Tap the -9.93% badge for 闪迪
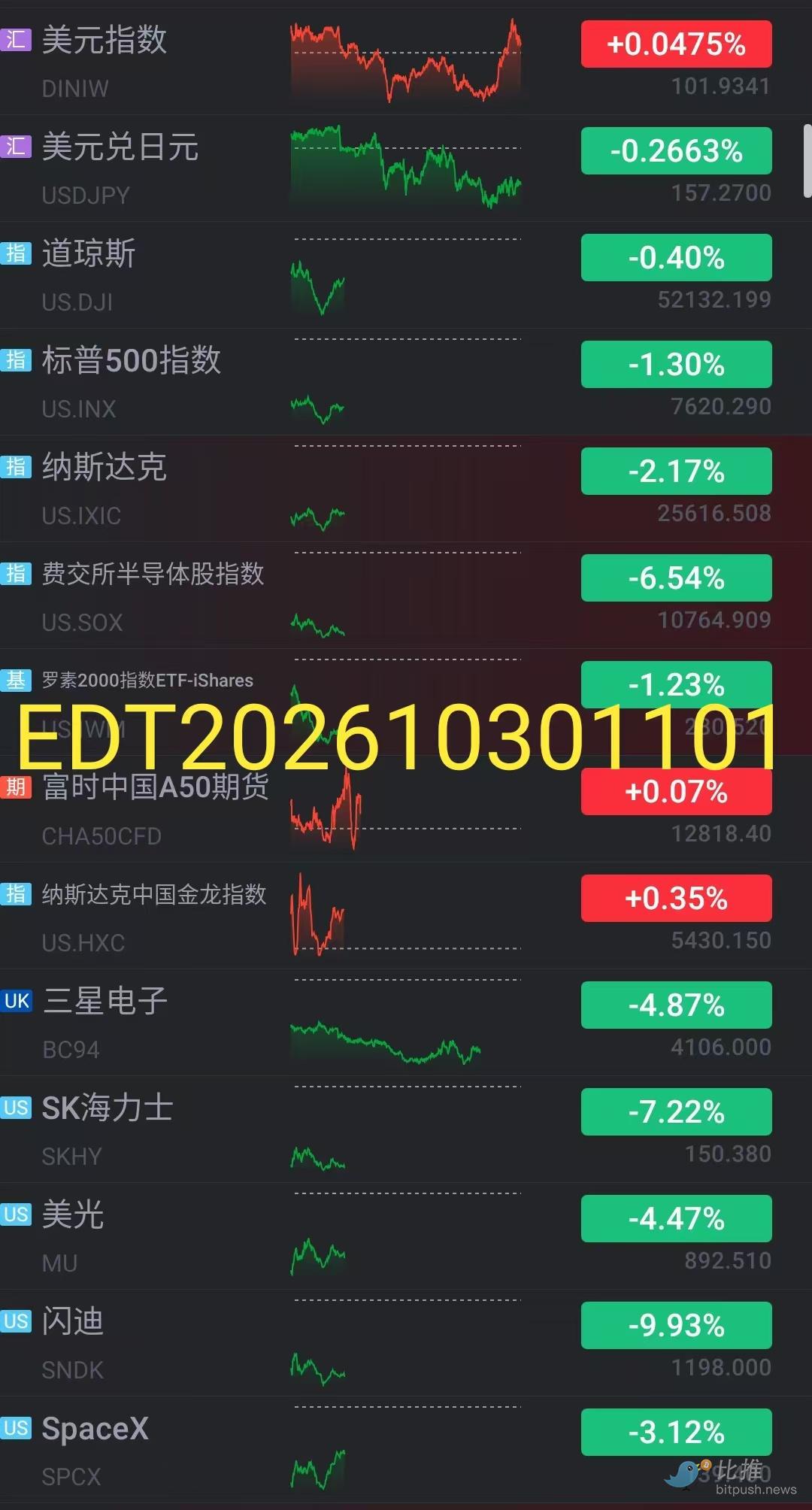 point(677,1325)
